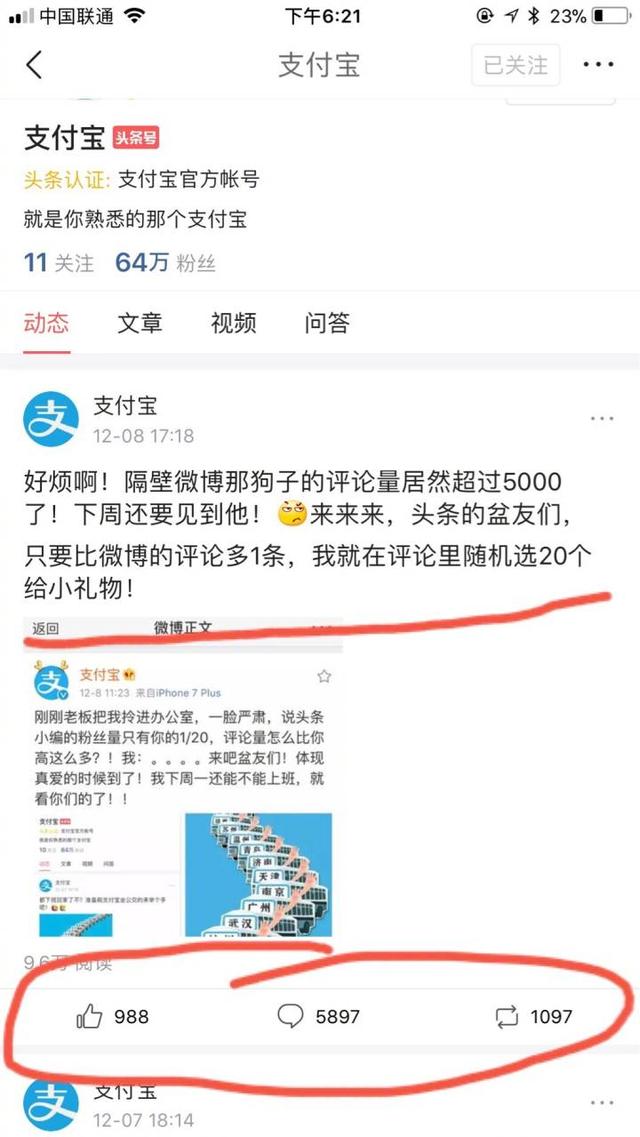
Task: Tap the 已关注 following button
Action: pos(515,66)
